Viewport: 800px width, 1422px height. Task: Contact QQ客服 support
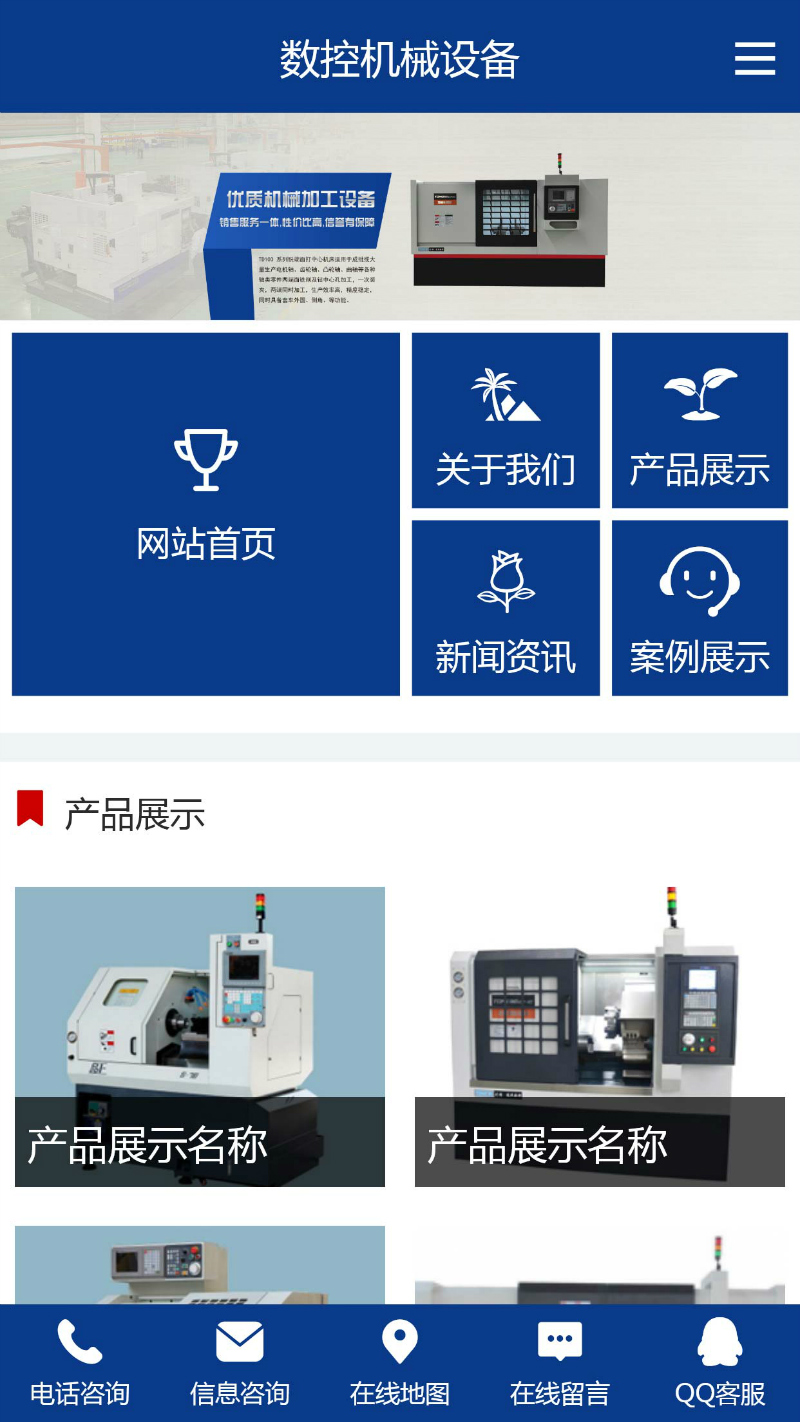[x=720, y=1362]
